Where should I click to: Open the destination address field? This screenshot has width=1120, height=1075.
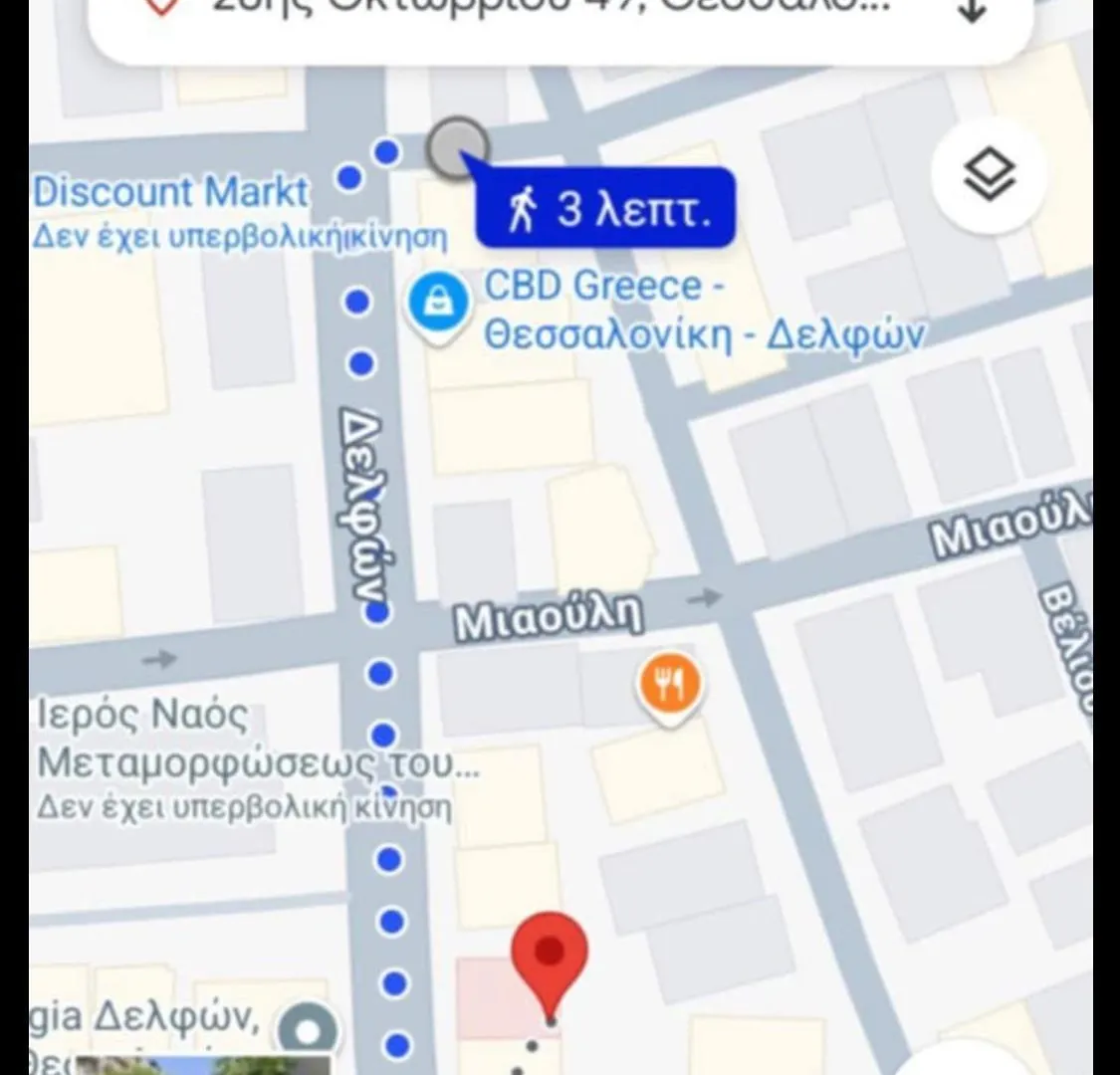click(x=548, y=12)
